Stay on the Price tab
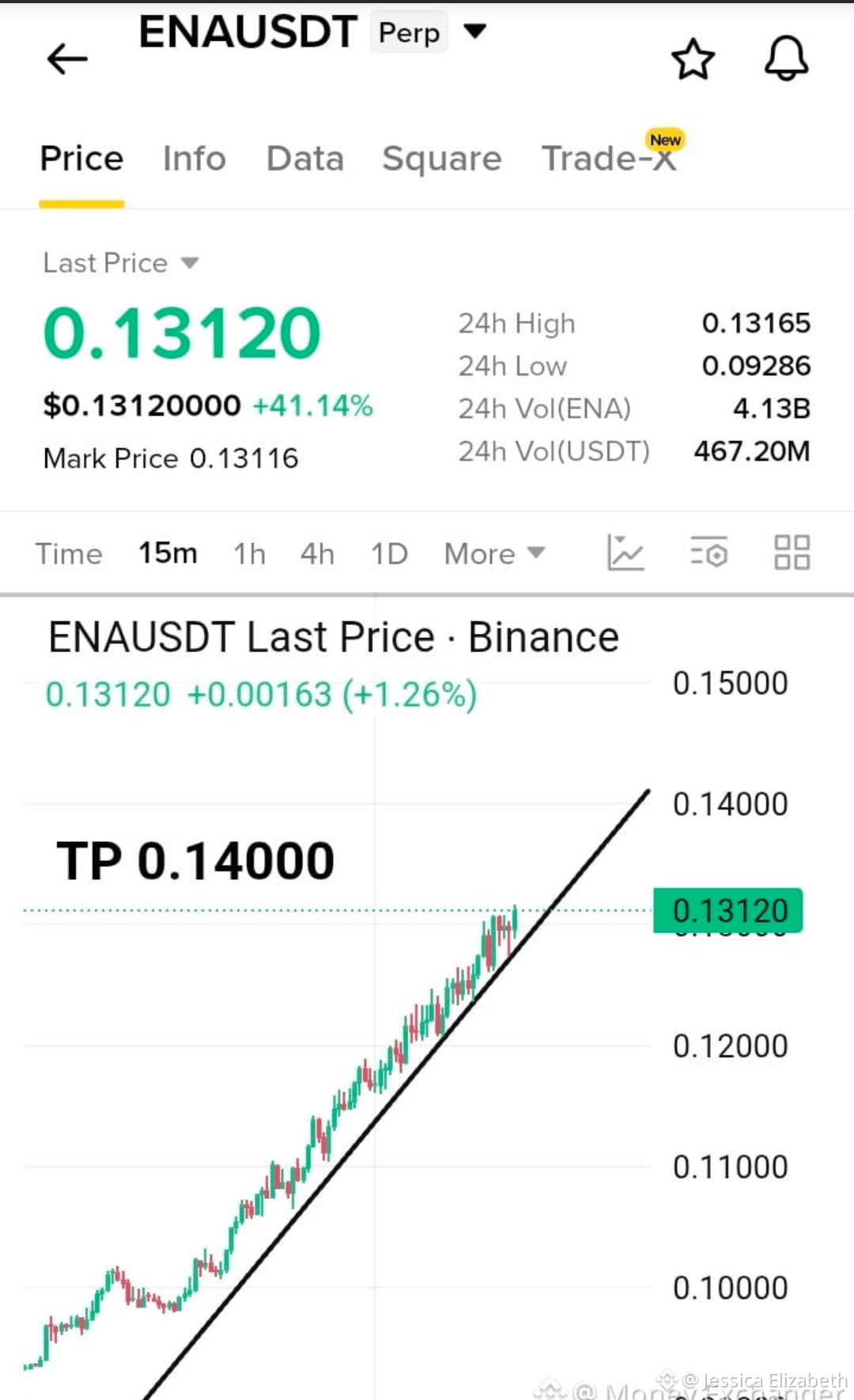The image size is (854, 1400). [81, 158]
